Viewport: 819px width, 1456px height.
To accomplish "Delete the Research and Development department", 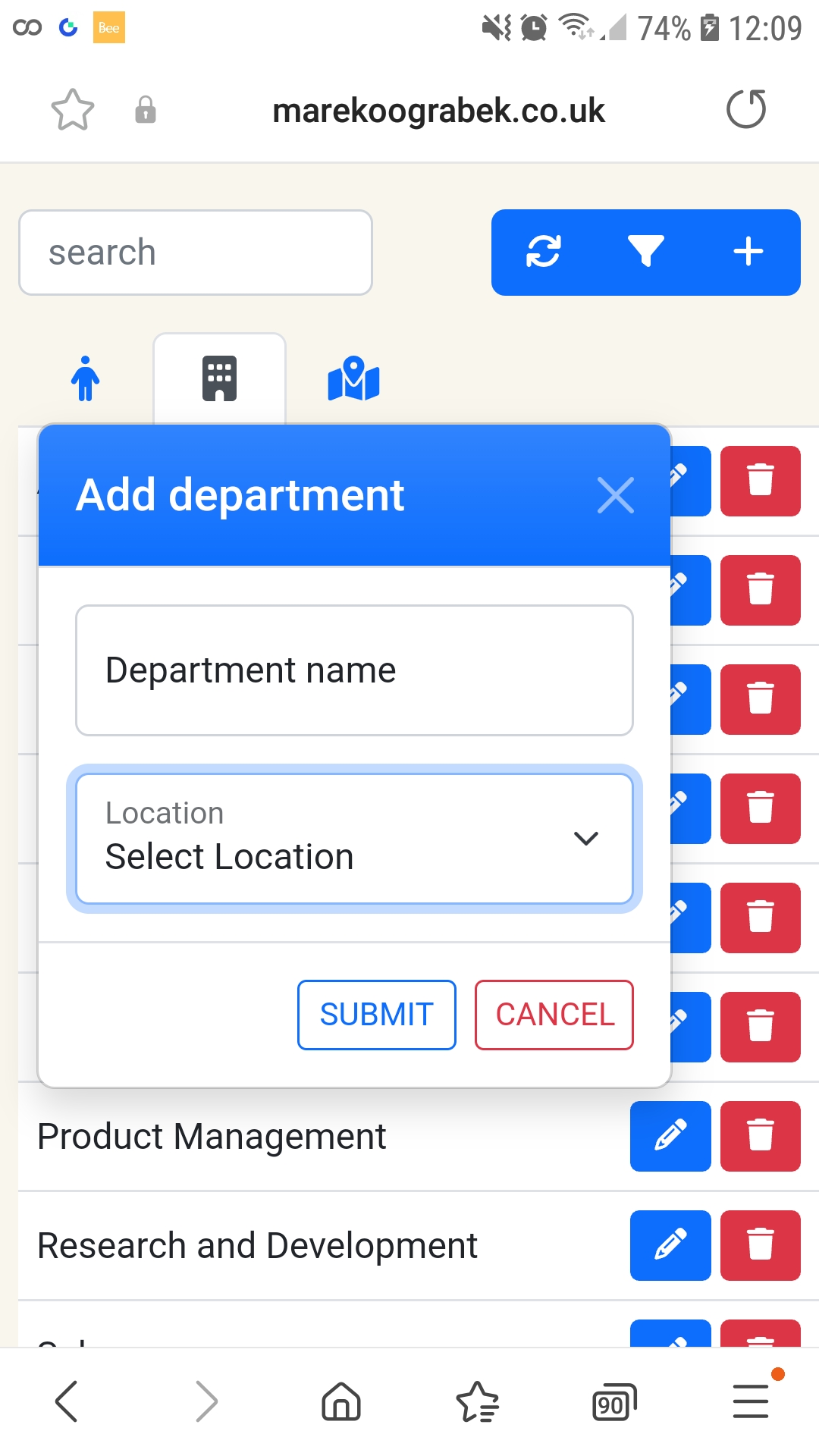I will coord(761,1246).
